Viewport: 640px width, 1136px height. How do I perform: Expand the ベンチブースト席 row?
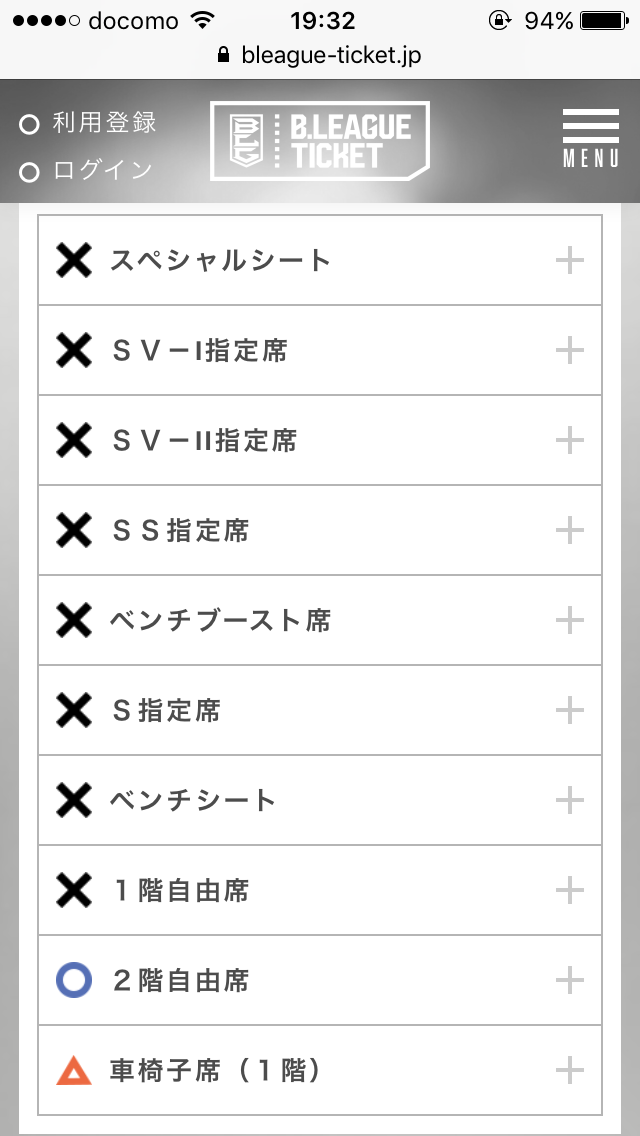click(x=320, y=620)
